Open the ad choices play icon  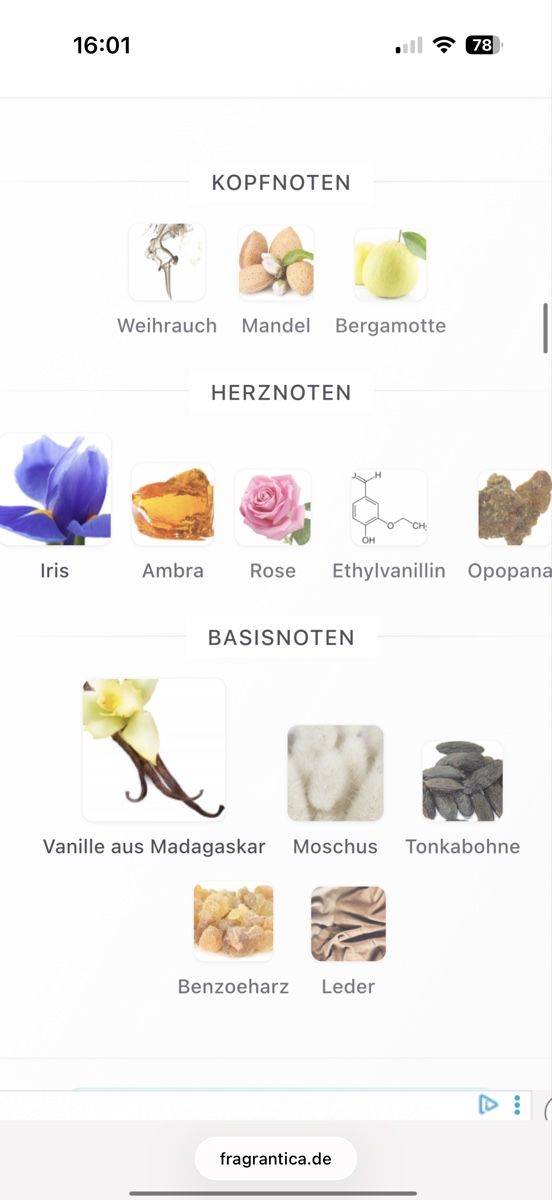click(x=488, y=1104)
